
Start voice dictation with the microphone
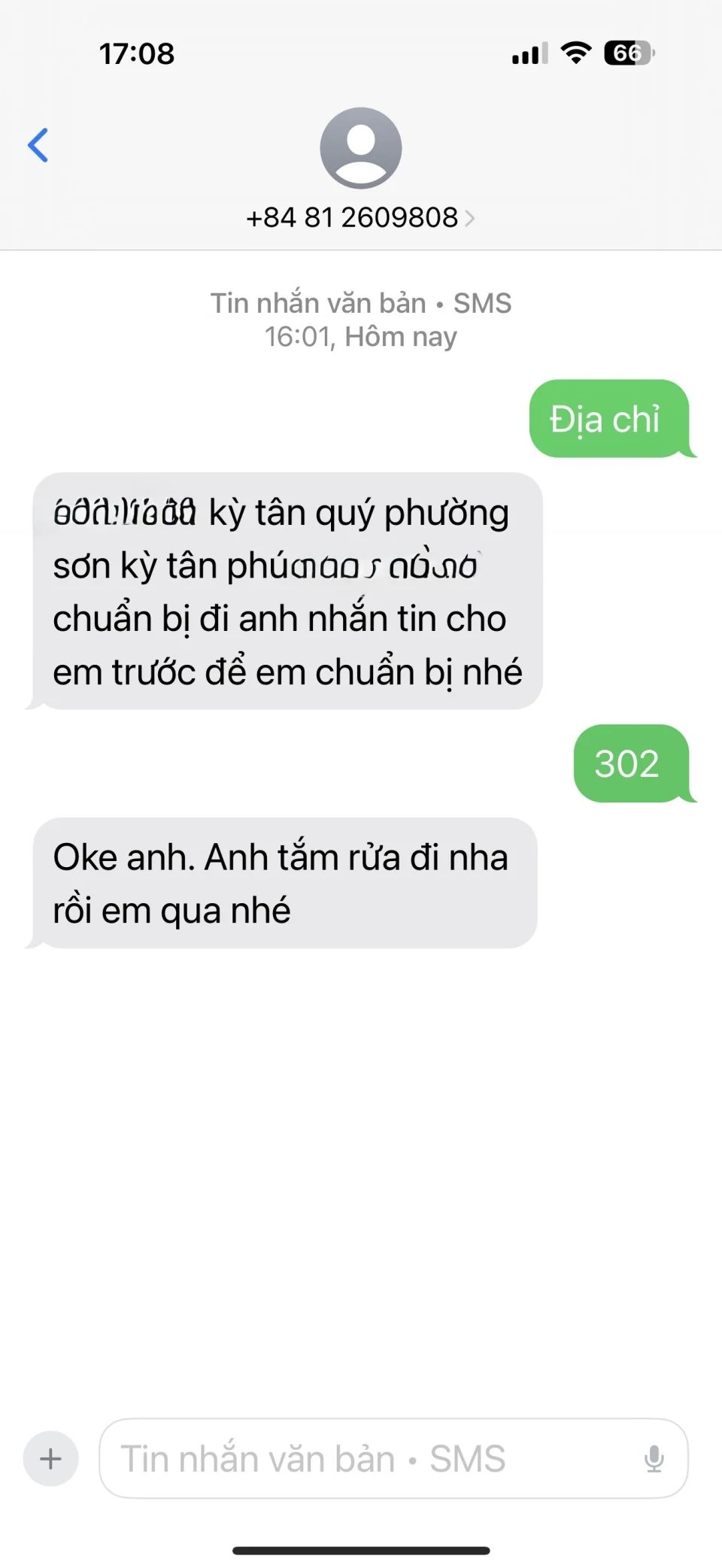(654, 1459)
